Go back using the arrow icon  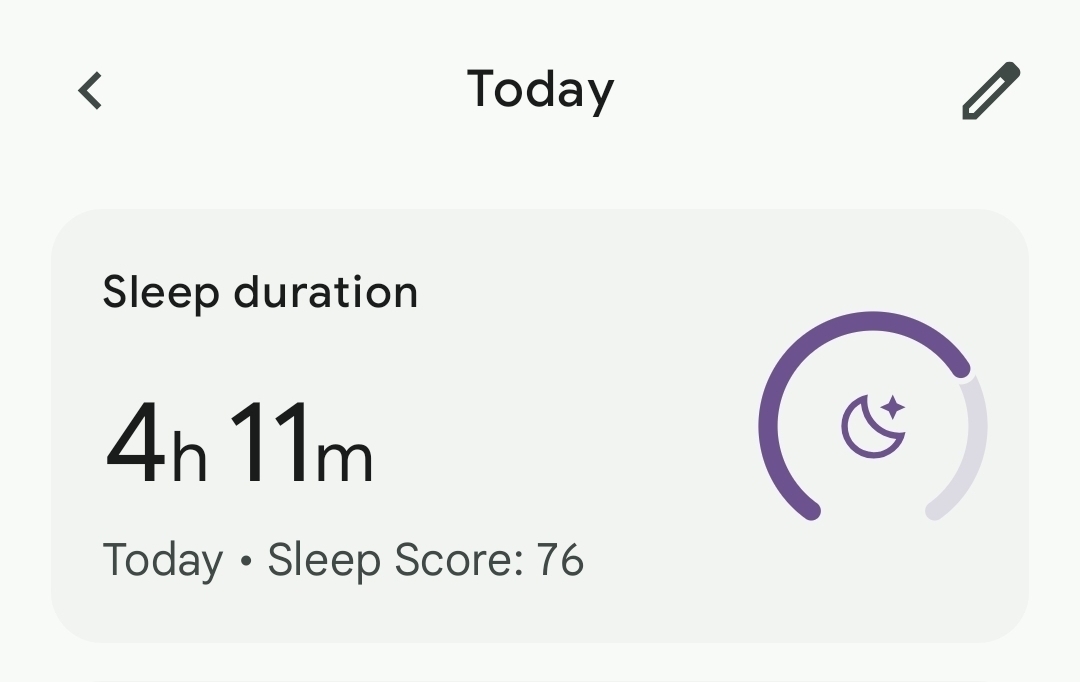pyautogui.click(x=90, y=91)
